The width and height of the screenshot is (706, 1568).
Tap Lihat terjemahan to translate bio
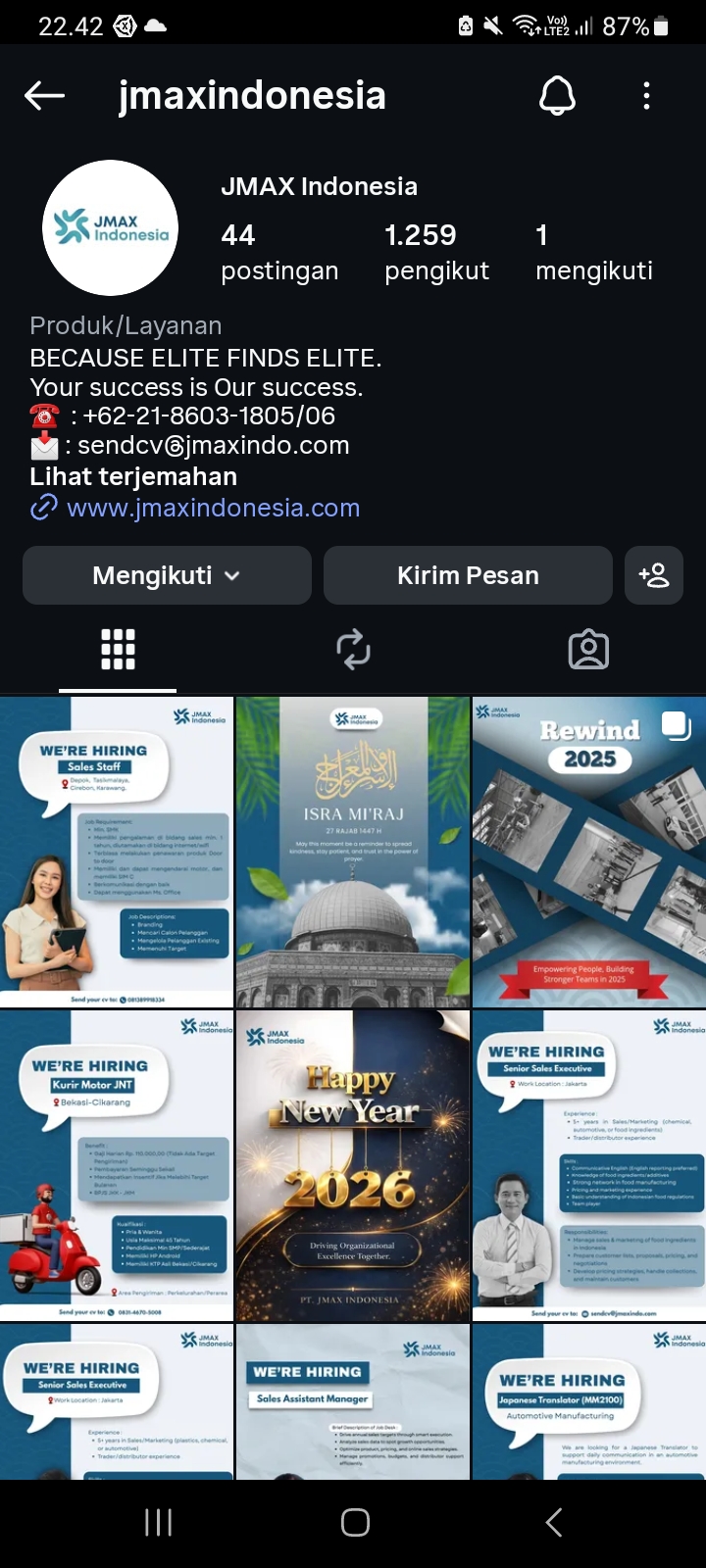tap(133, 477)
